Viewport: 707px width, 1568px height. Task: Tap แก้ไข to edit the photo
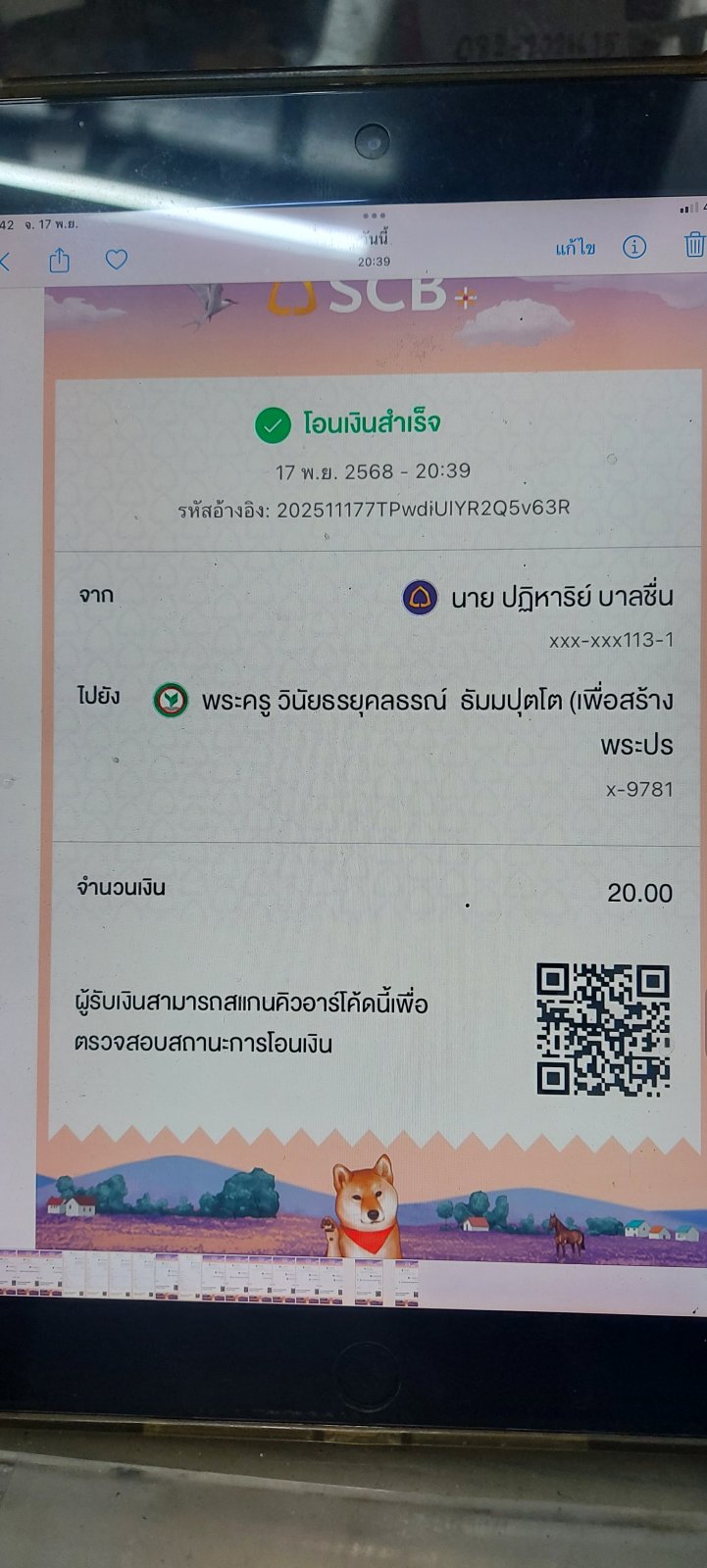tap(576, 248)
